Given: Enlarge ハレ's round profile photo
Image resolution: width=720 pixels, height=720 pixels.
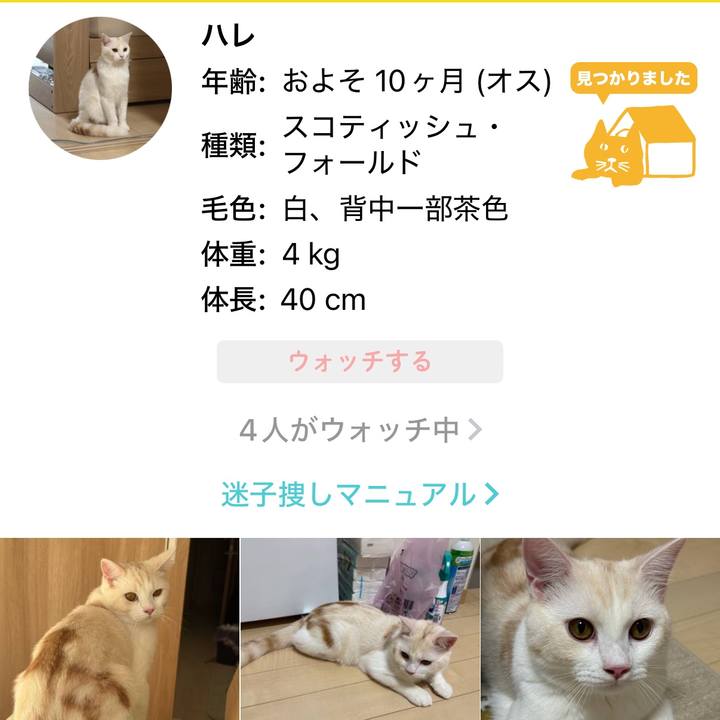Looking at the screenshot, I should point(100,88).
